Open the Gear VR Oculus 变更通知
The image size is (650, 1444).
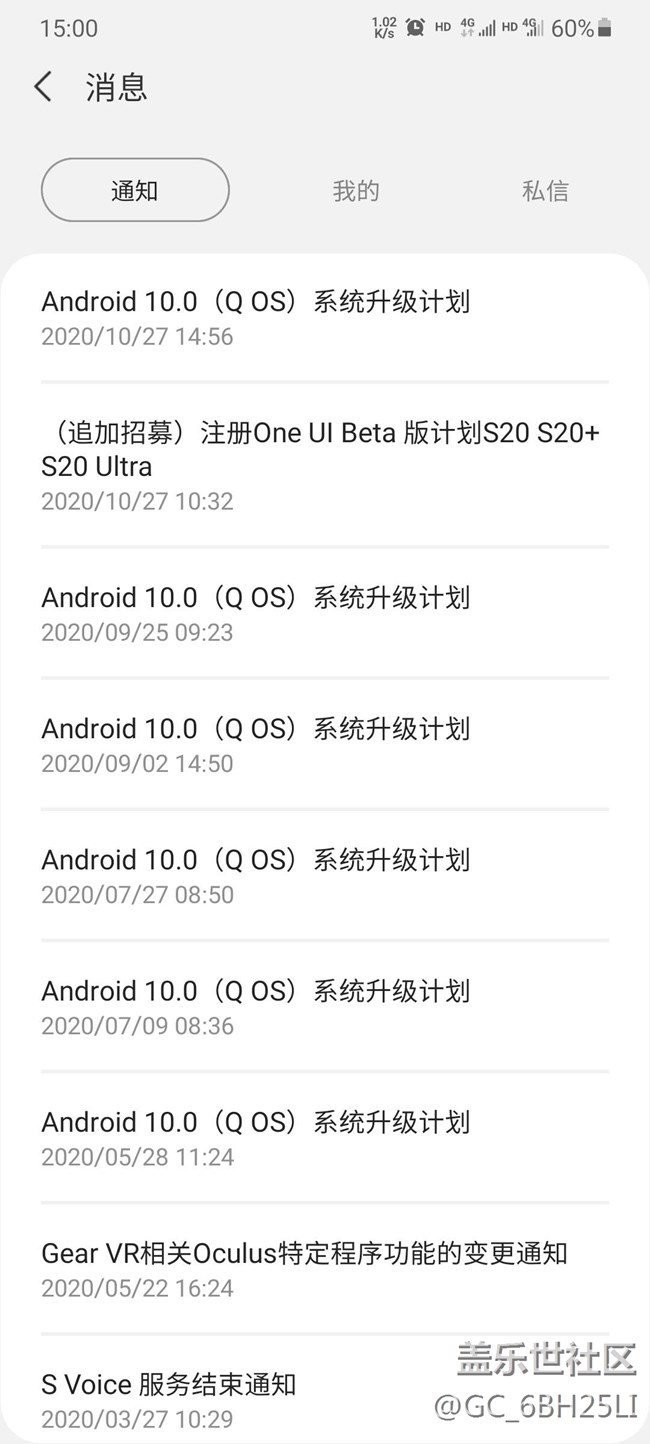(x=325, y=1268)
